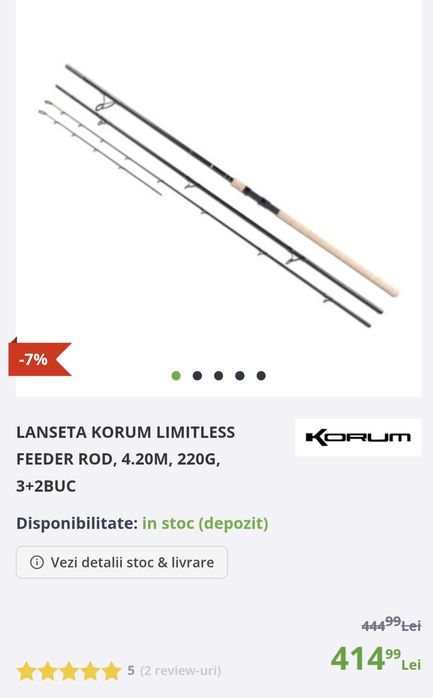Enlarge the feeder rod product image
Image resolution: width=433 pixels, height=698 pixels.
tap(218, 196)
